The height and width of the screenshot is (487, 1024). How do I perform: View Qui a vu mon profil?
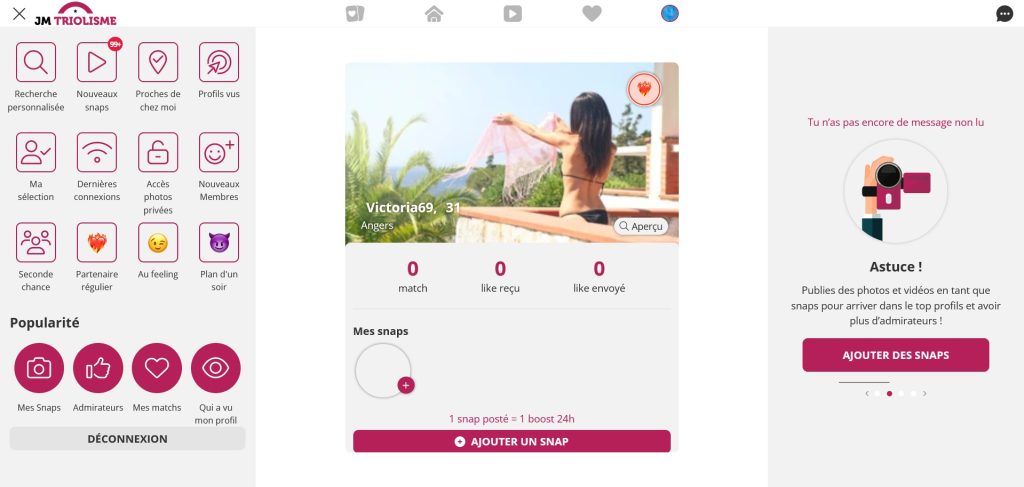click(216, 368)
